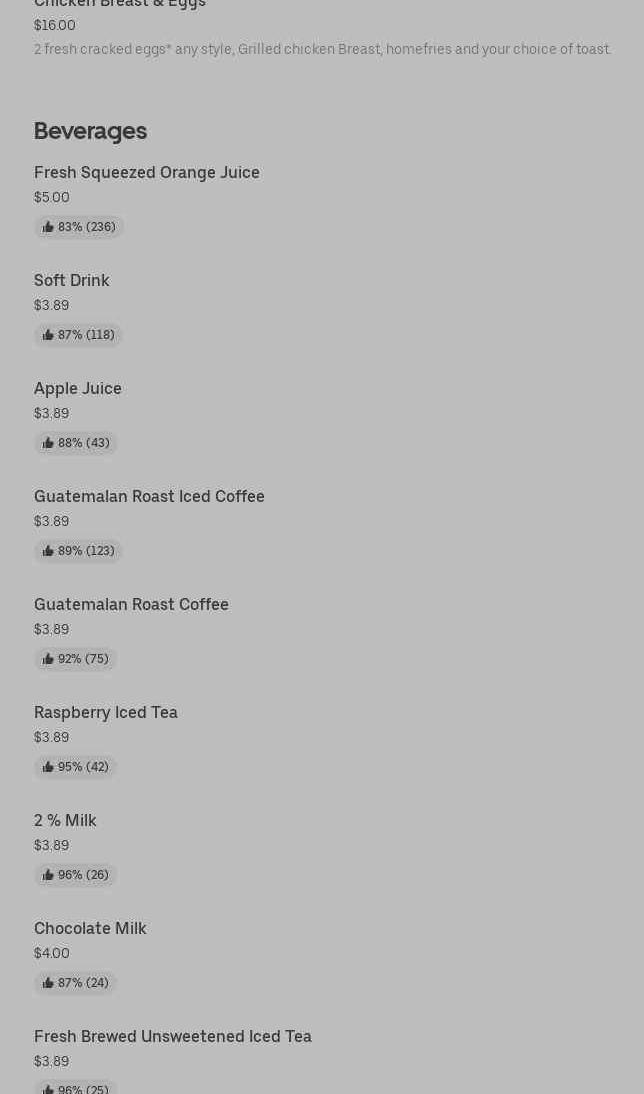Select the Soft Drink menu item
644x1094 pixels.
[x=72, y=281]
